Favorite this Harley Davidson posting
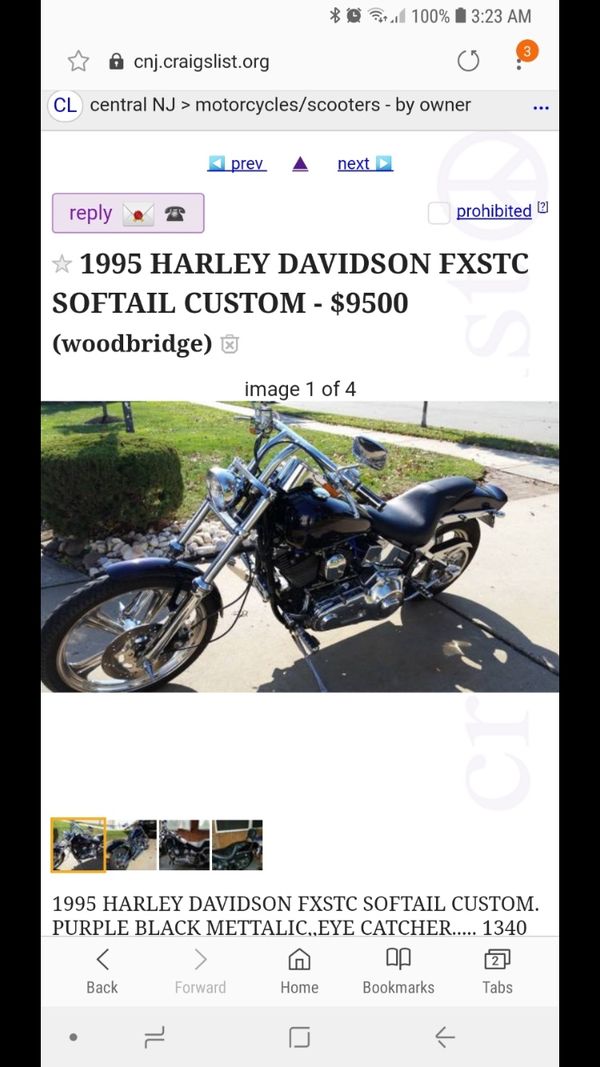Image resolution: width=600 pixels, height=1067 pixels. 62,264
